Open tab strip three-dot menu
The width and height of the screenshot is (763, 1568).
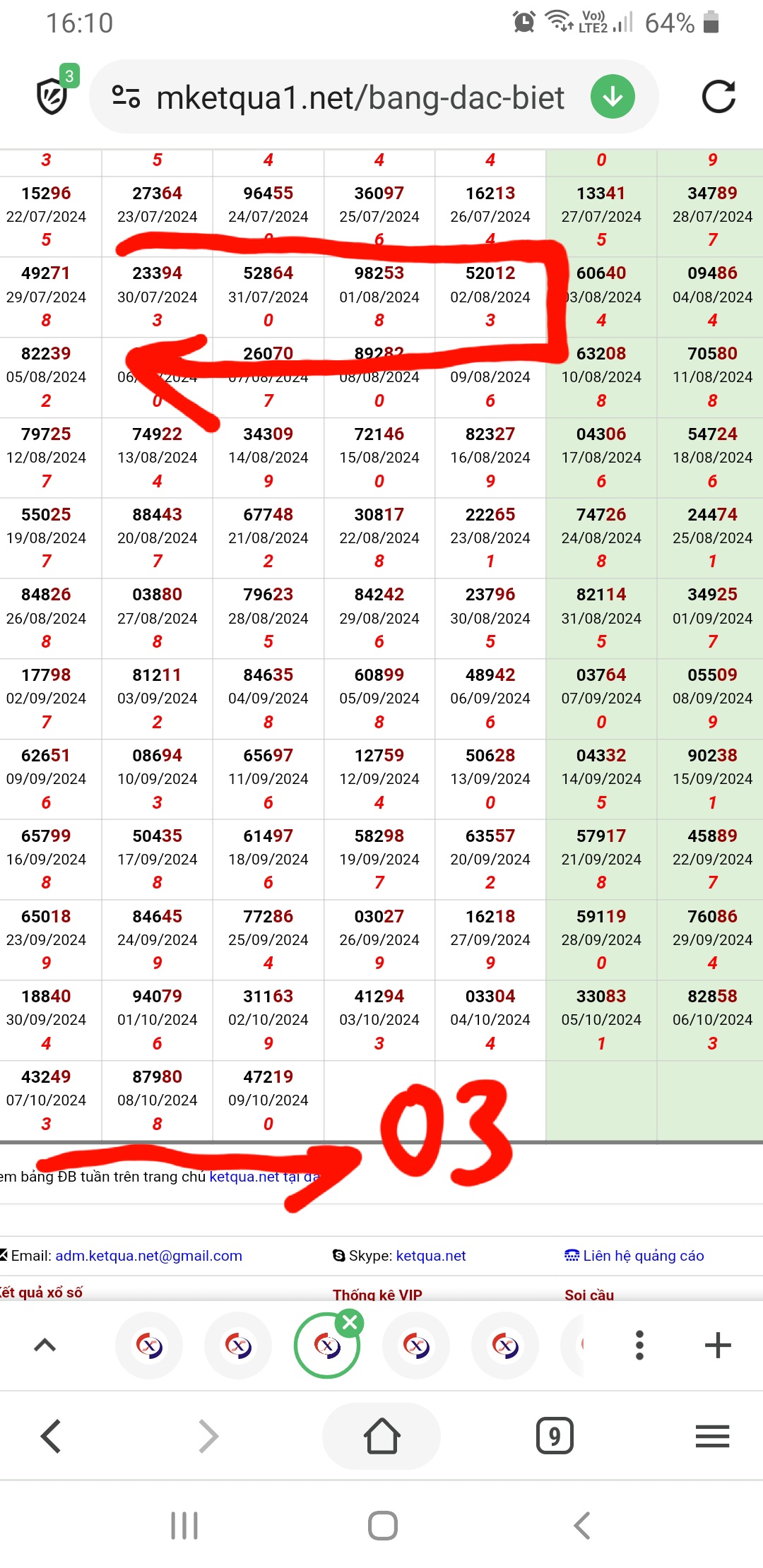(639, 1345)
